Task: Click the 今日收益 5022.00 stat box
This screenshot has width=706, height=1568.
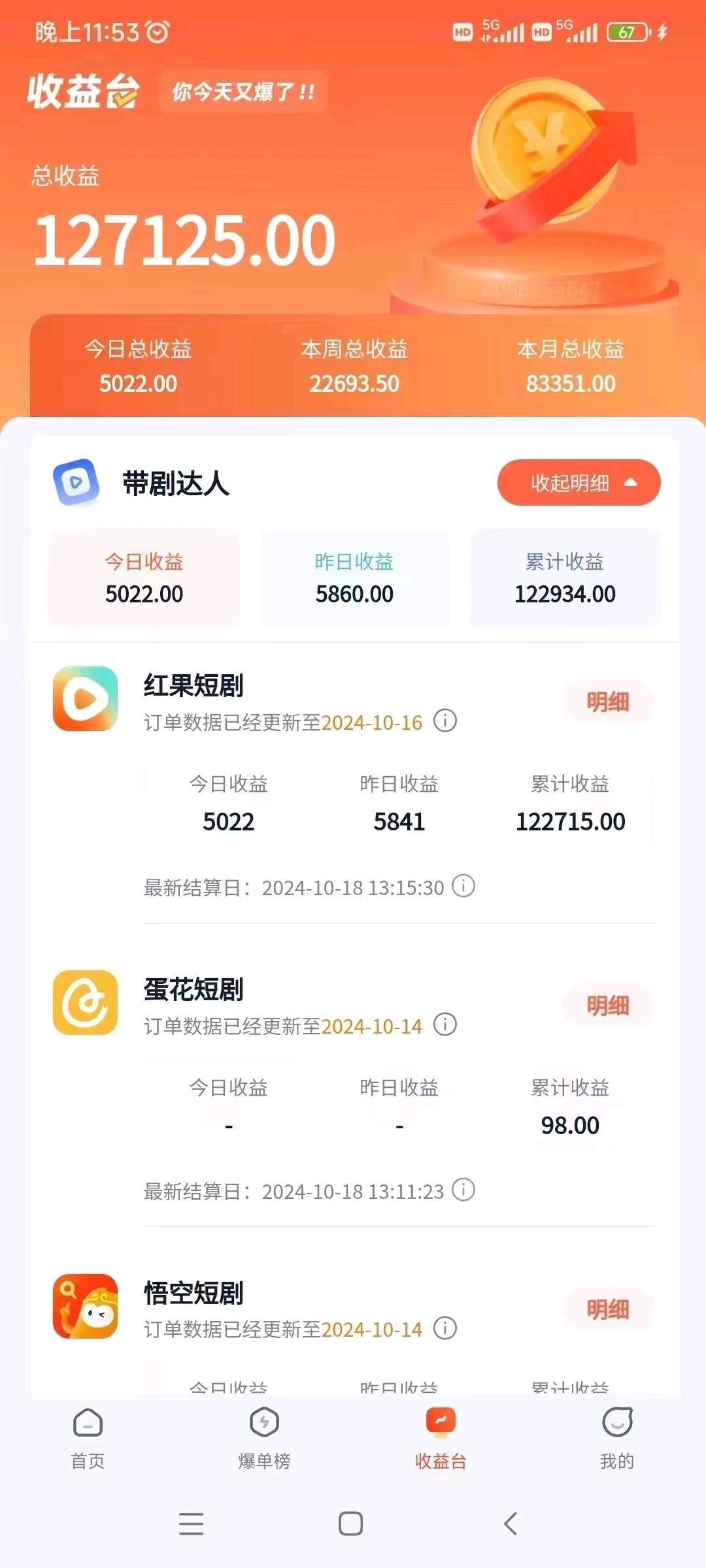Action: tap(143, 579)
